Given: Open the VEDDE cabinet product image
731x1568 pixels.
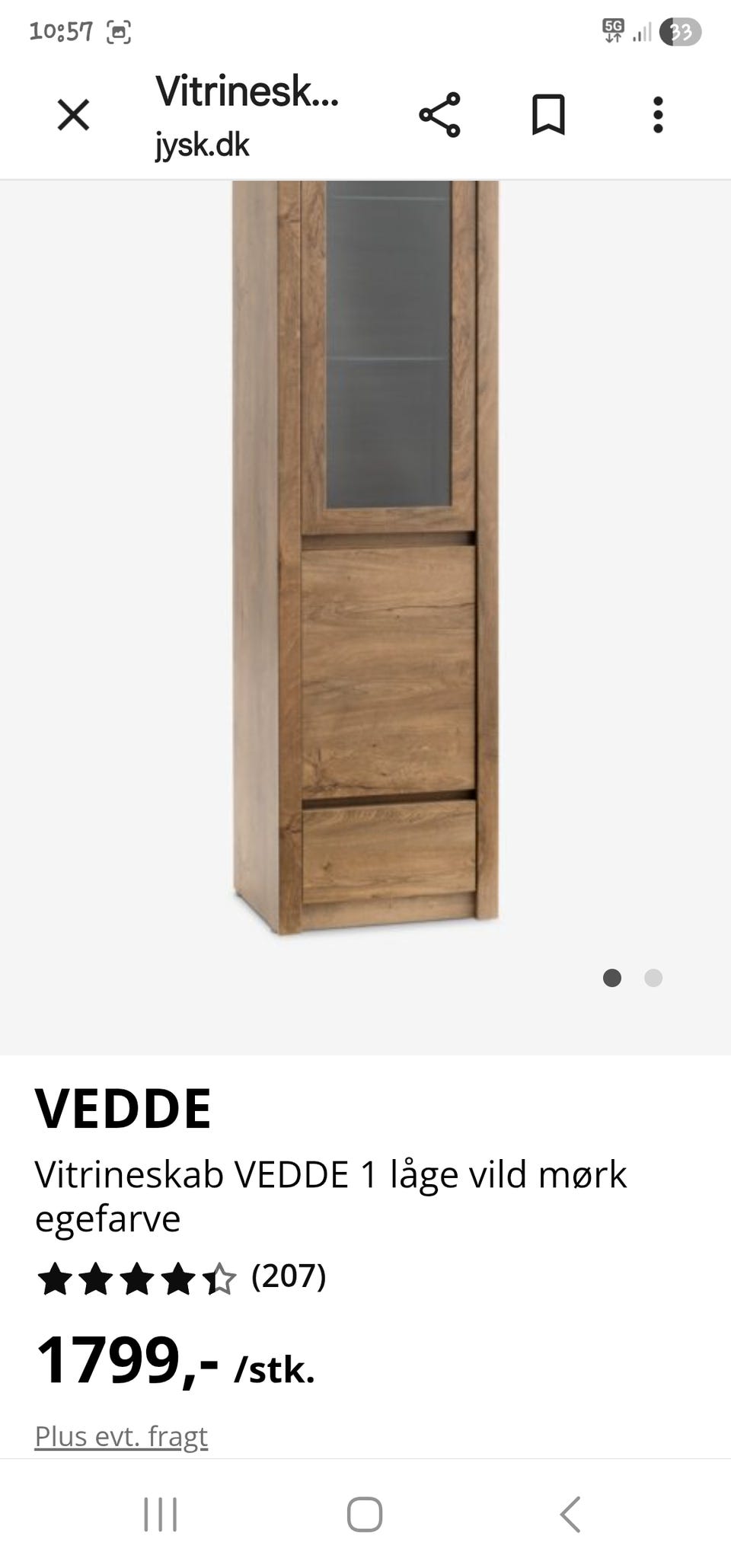Looking at the screenshot, I should click(365, 556).
